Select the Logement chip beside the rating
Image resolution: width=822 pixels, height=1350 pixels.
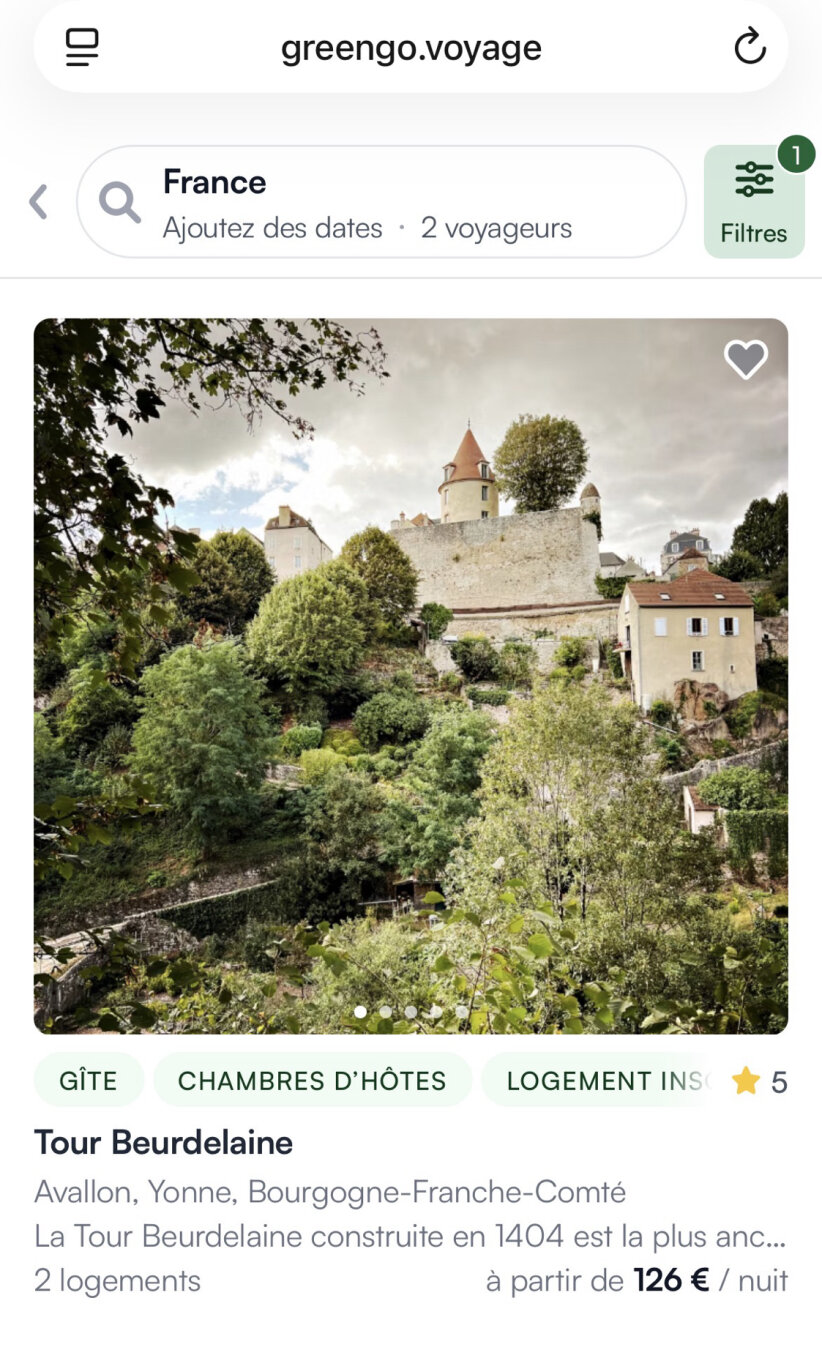click(x=600, y=1080)
